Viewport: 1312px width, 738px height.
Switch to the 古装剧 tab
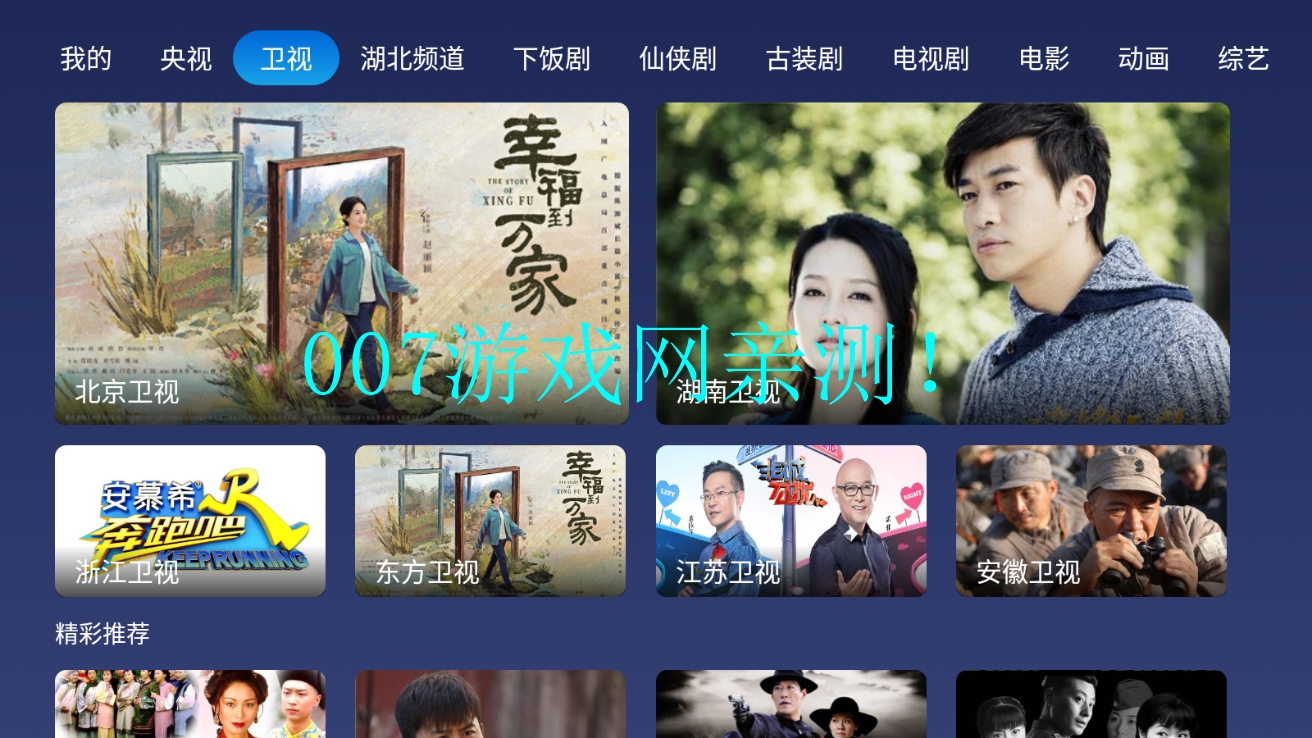point(804,59)
